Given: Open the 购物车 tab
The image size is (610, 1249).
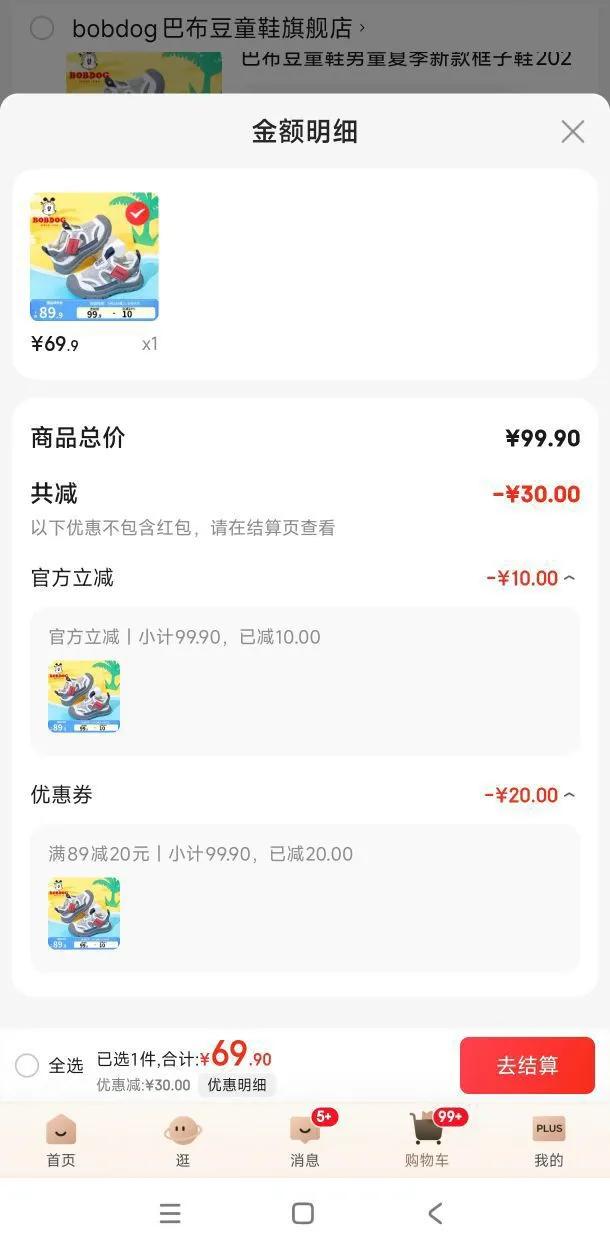Looking at the screenshot, I should [427, 1141].
